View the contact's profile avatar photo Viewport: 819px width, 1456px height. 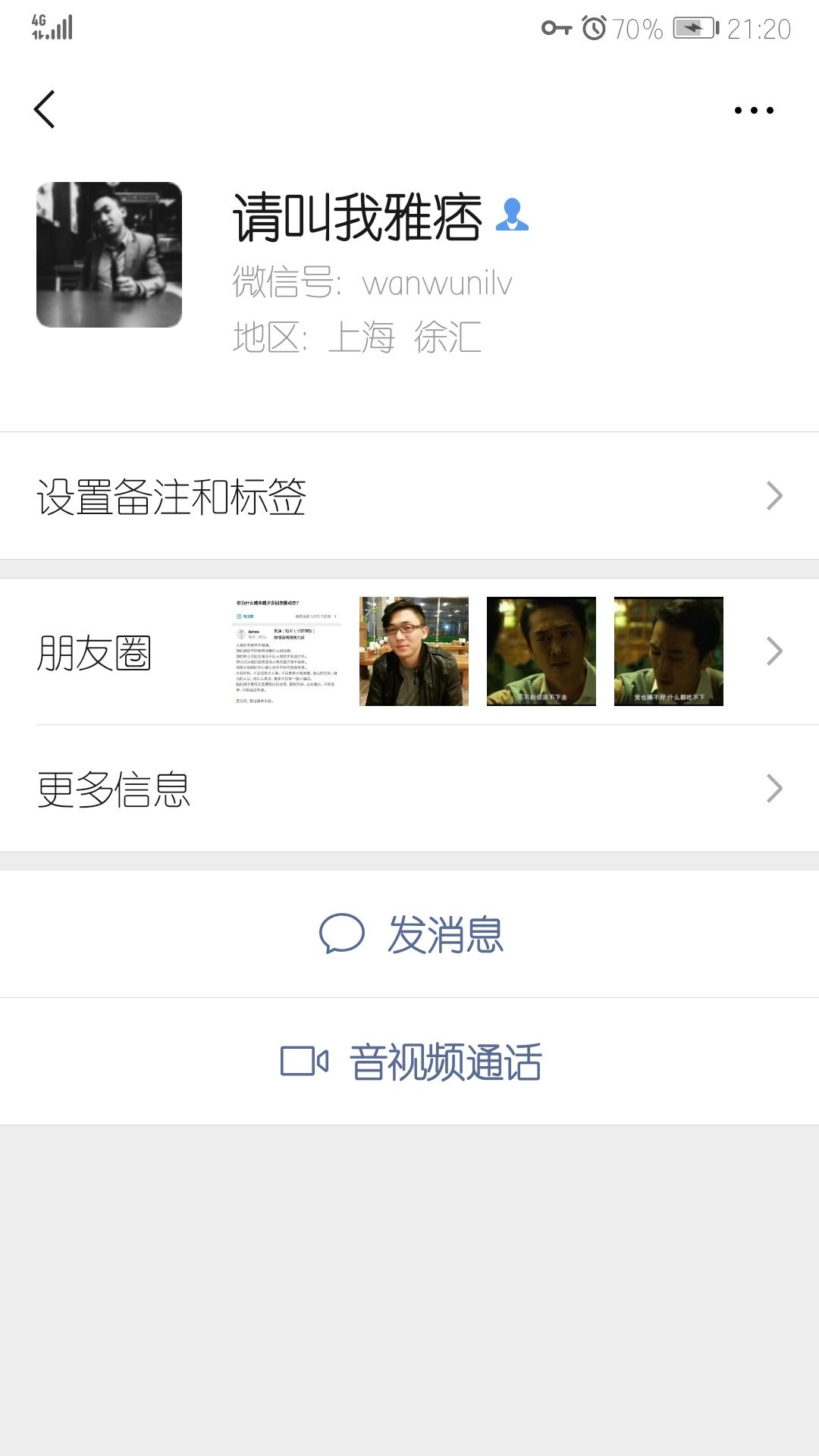point(109,255)
